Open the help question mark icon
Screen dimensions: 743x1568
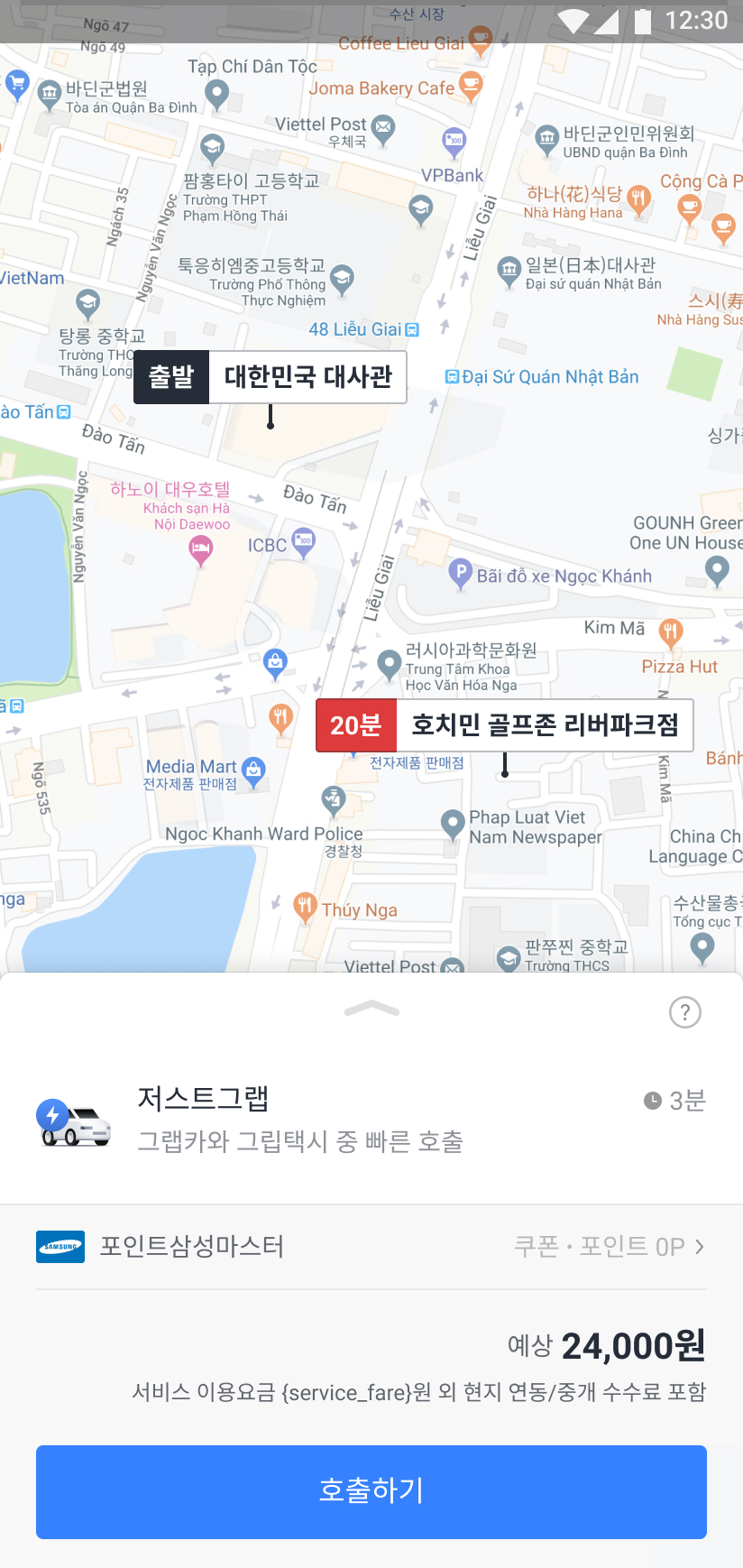click(x=684, y=1012)
